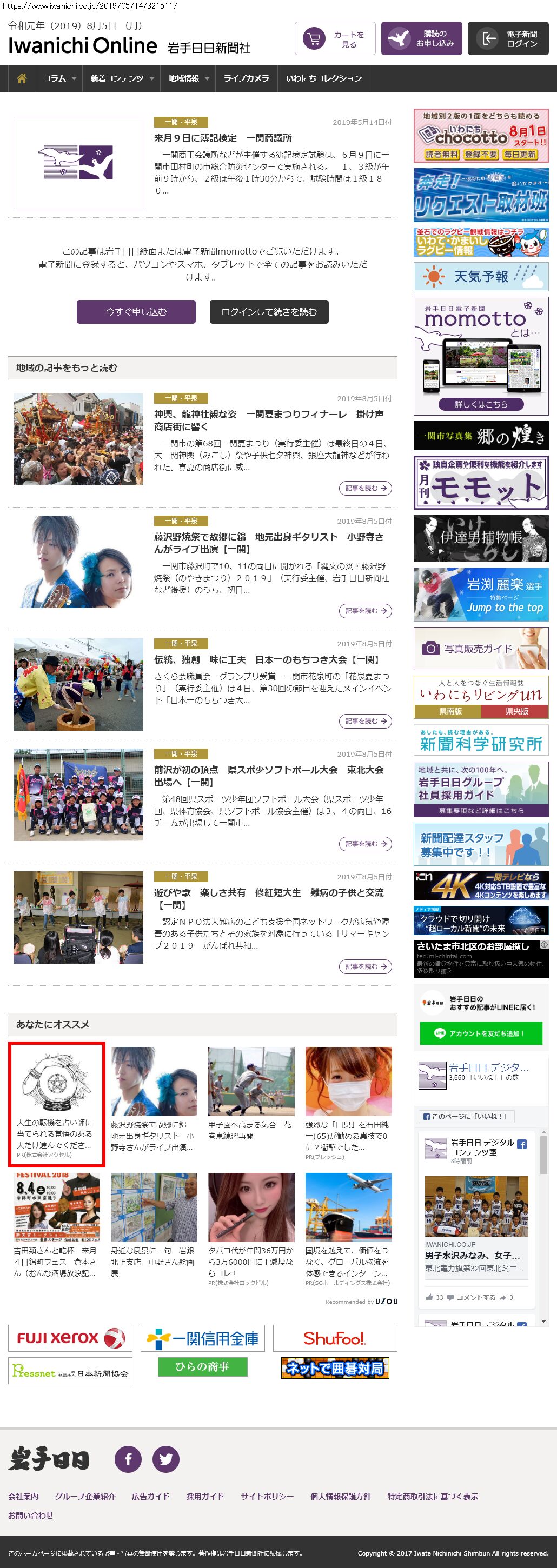
Task: Open the 写真販売ガイド banner
Action: pyautogui.click(x=480, y=648)
